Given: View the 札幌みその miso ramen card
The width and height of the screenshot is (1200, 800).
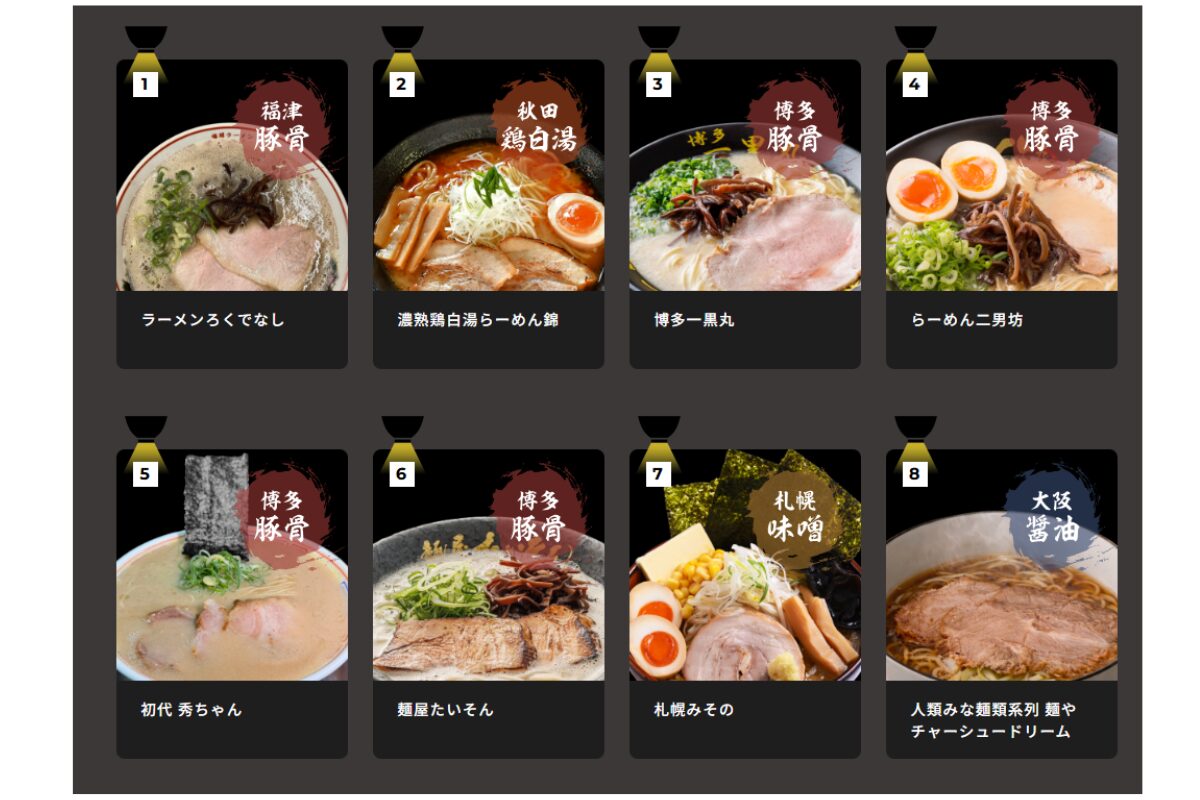Looking at the screenshot, I should [x=744, y=604].
